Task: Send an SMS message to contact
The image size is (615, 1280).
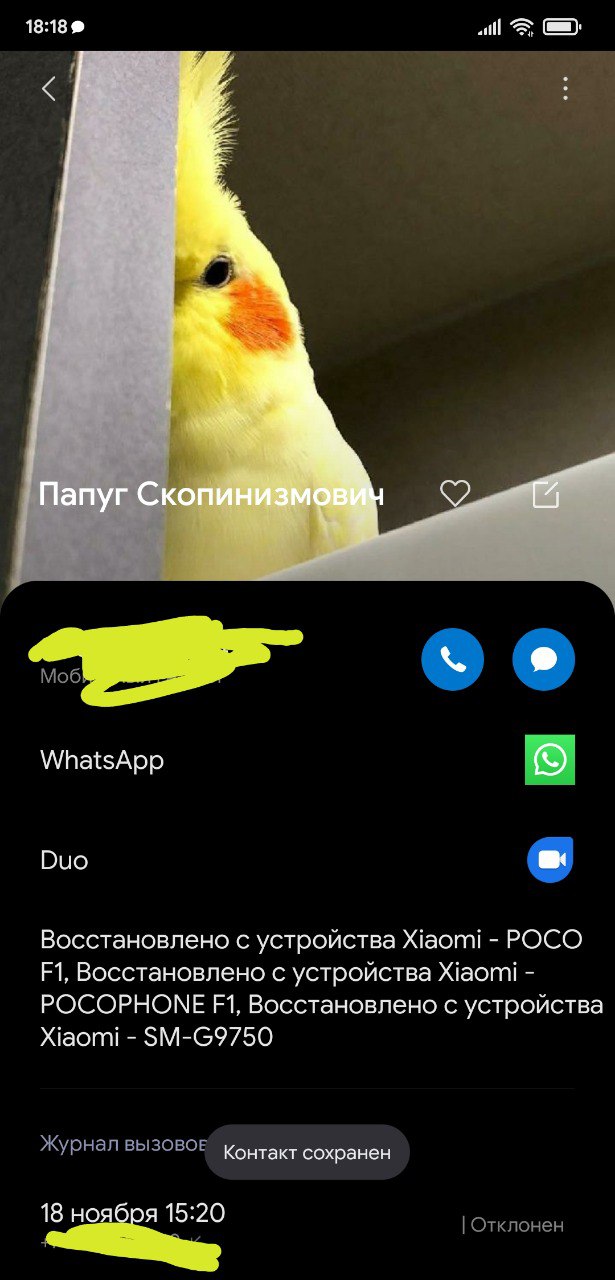Action: click(543, 659)
